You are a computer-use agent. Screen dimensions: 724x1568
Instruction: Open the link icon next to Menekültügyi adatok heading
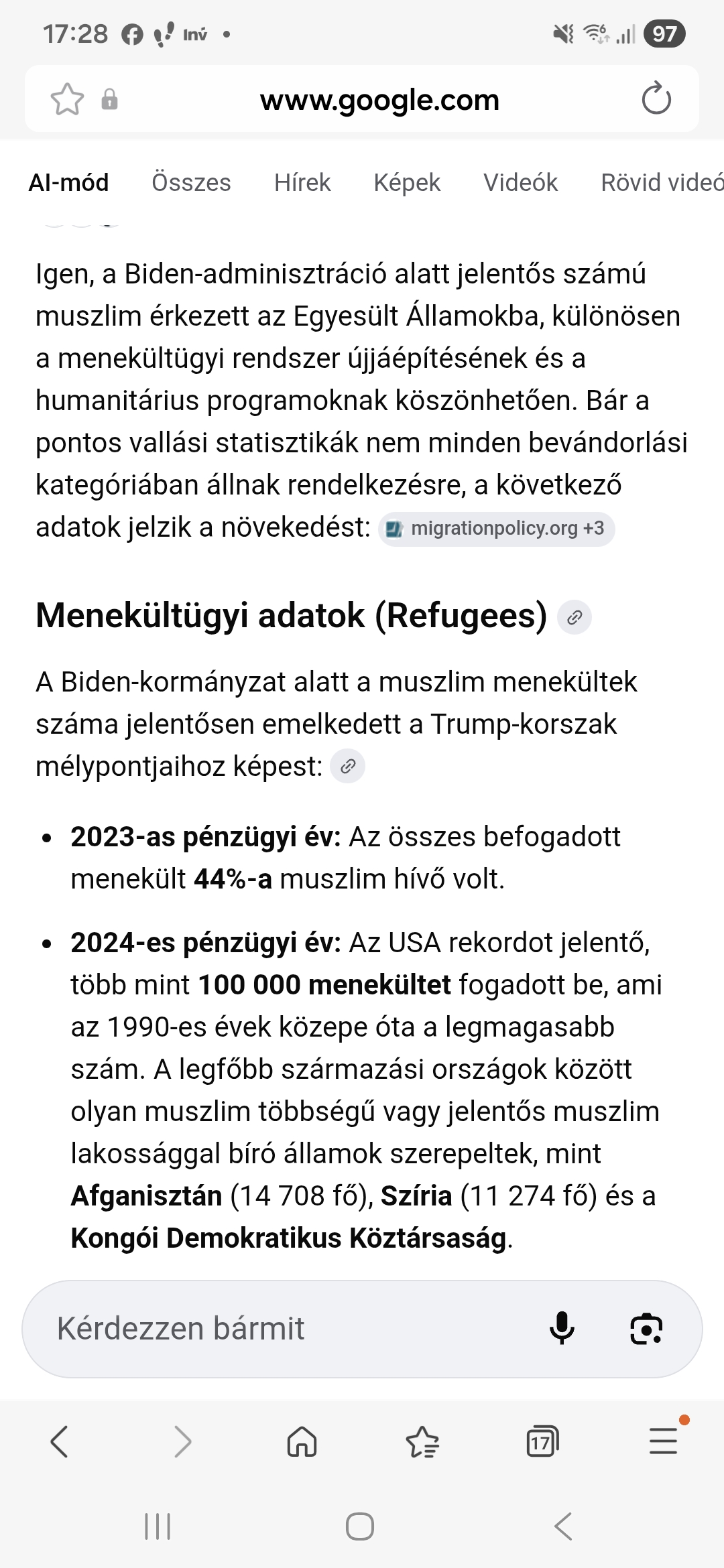tap(575, 617)
